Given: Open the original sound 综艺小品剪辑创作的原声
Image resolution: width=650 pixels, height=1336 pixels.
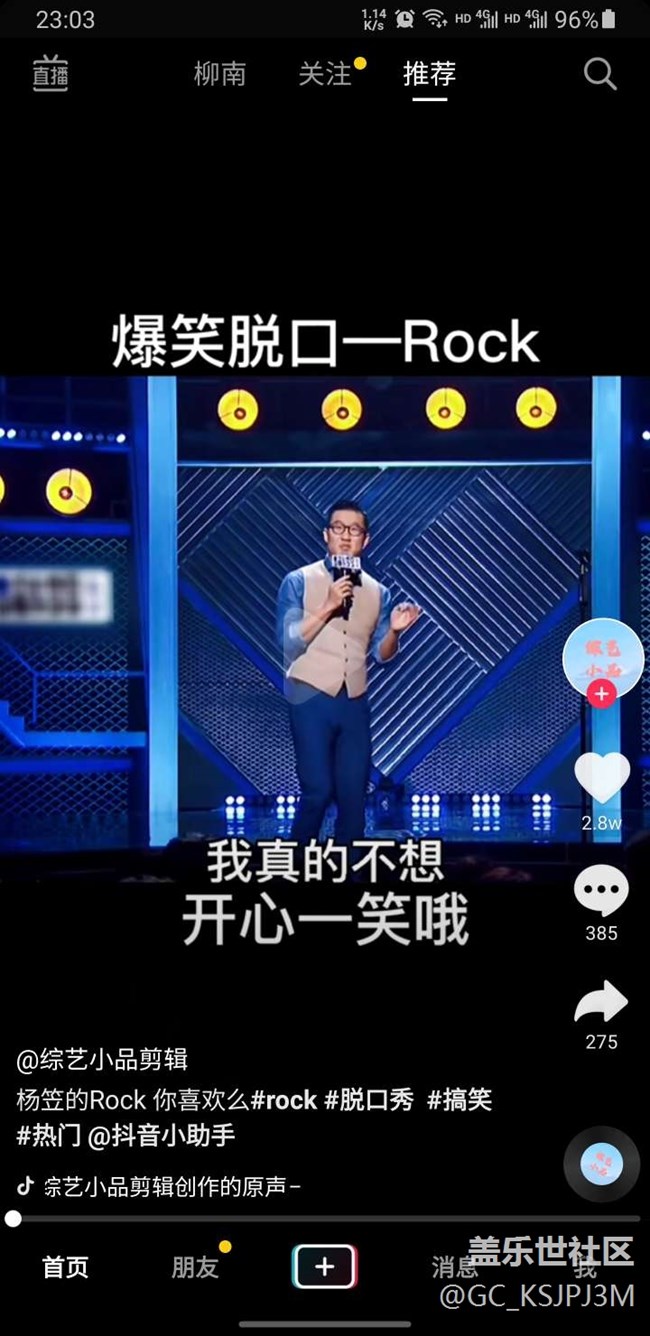Looking at the screenshot, I should [170, 1187].
